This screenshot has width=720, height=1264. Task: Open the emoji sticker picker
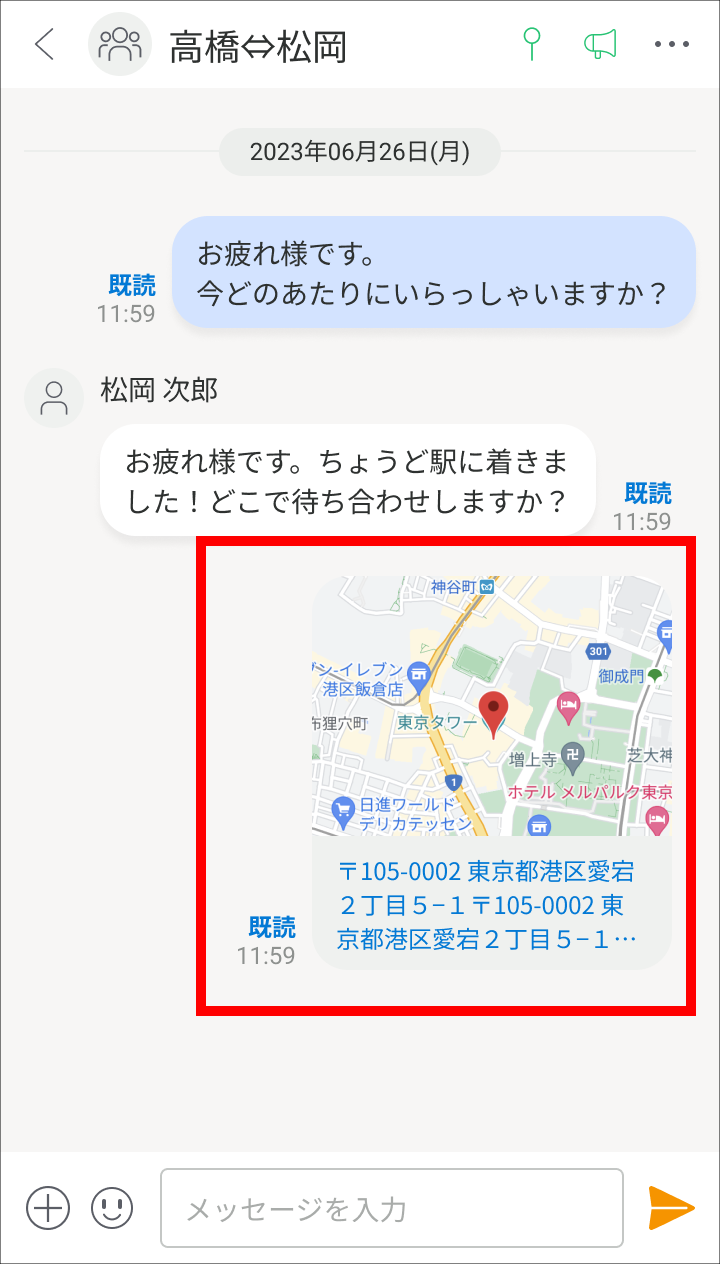pyautogui.click(x=112, y=1208)
